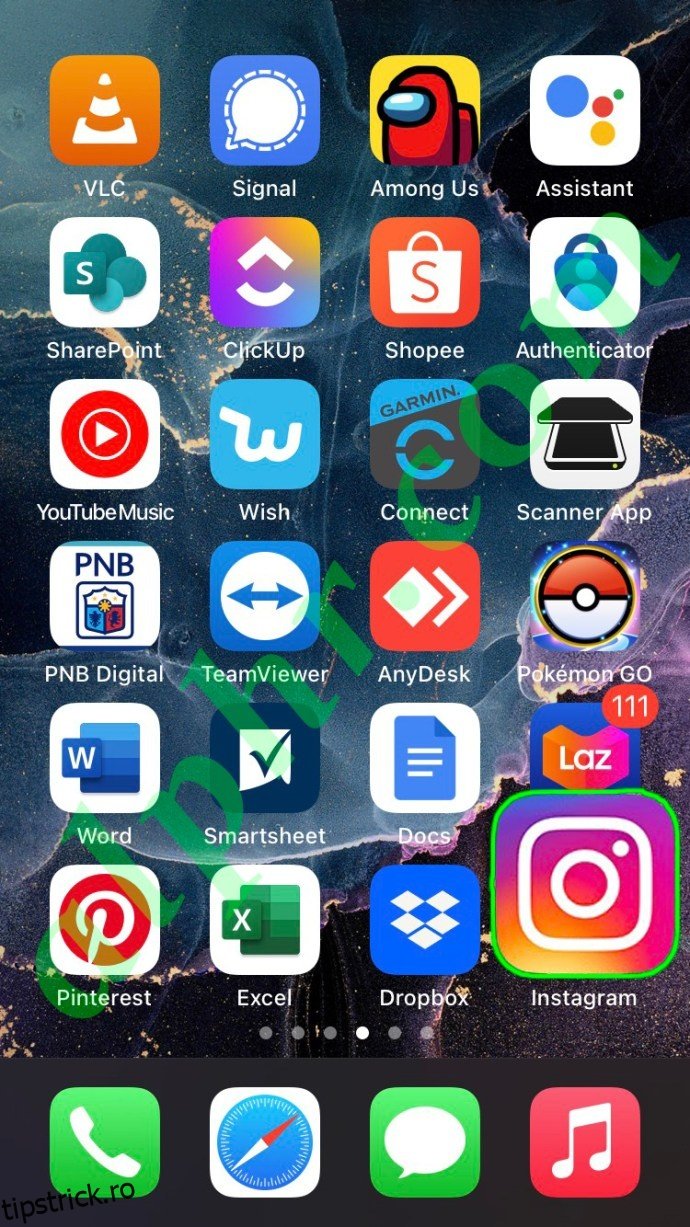Image resolution: width=690 pixels, height=1227 pixels.
Task: Open the AnyDesk app
Action: (x=425, y=596)
